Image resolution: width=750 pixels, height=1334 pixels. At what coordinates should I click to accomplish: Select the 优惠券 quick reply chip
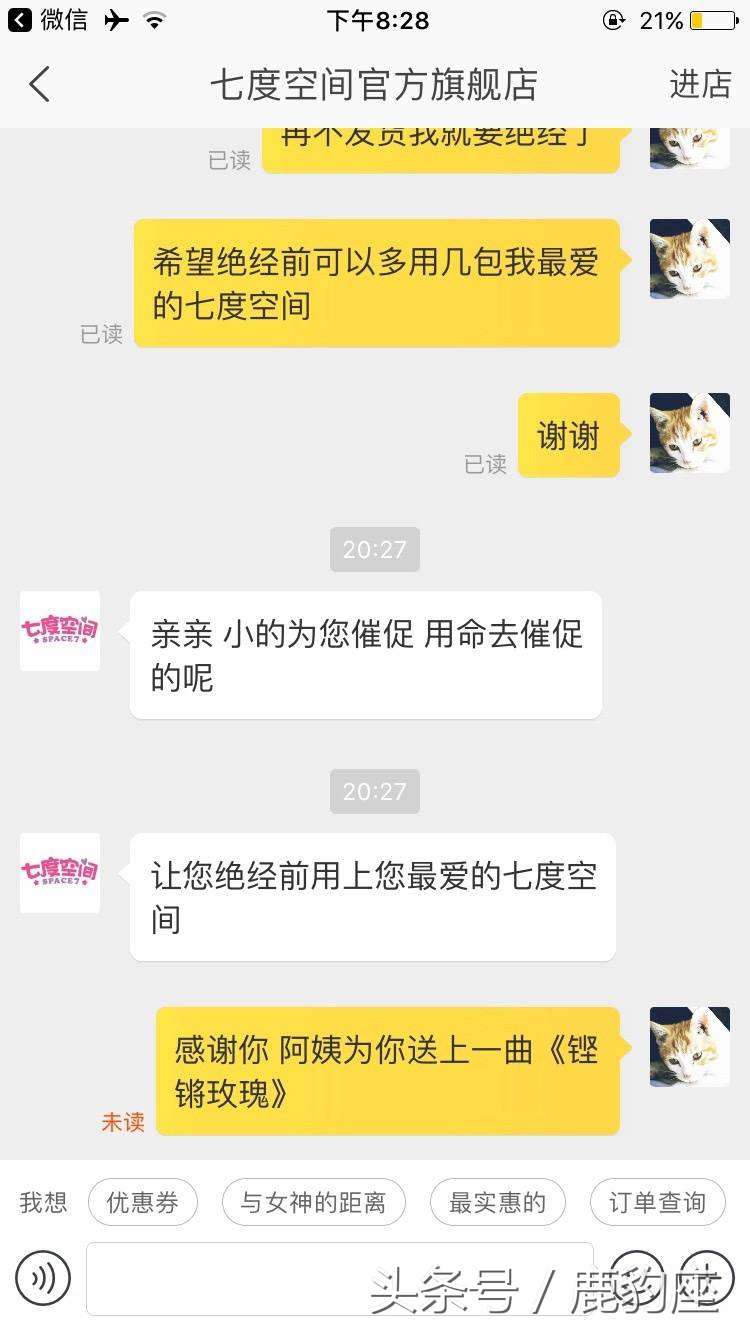[x=143, y=1203]
